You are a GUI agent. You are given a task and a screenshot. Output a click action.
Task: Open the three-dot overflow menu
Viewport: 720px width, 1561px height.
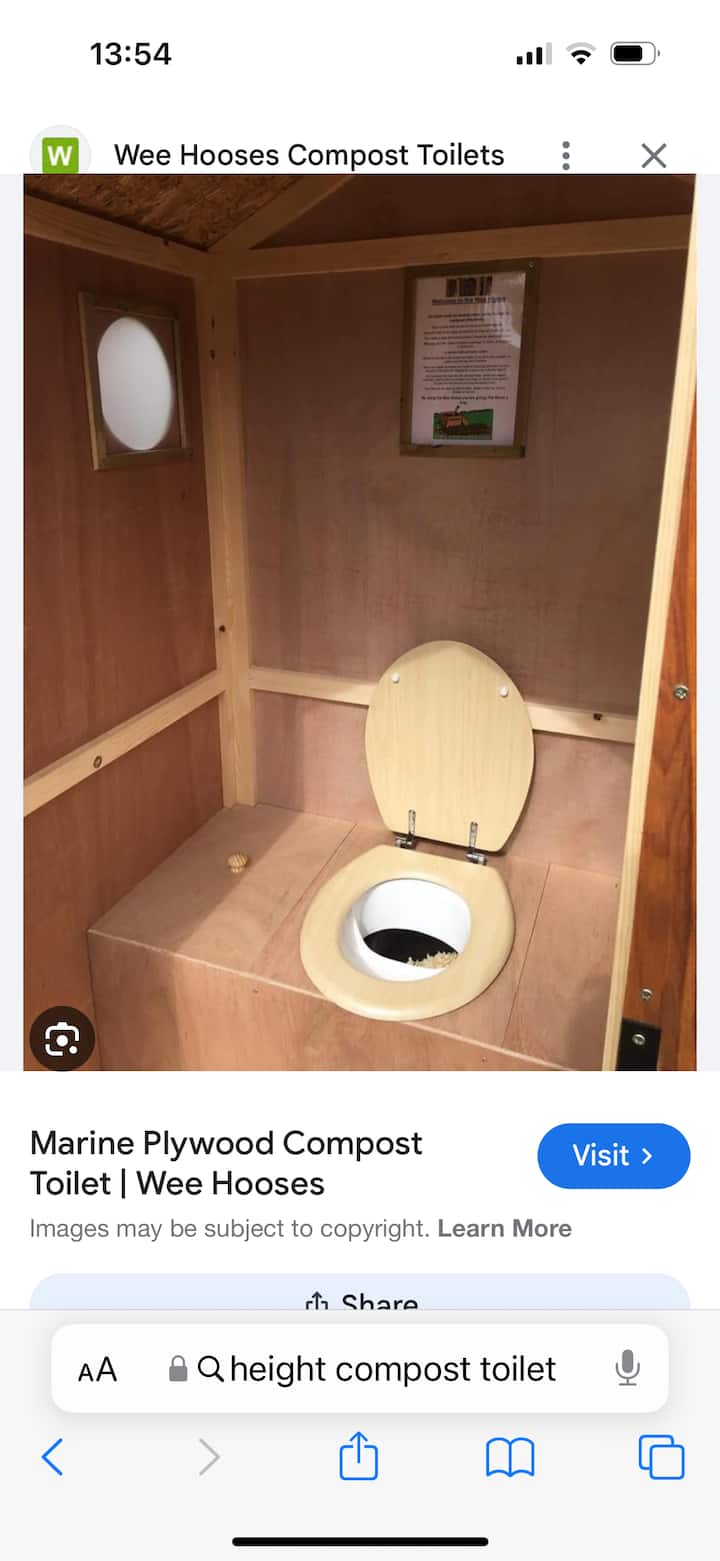click(x=566, y=156)
